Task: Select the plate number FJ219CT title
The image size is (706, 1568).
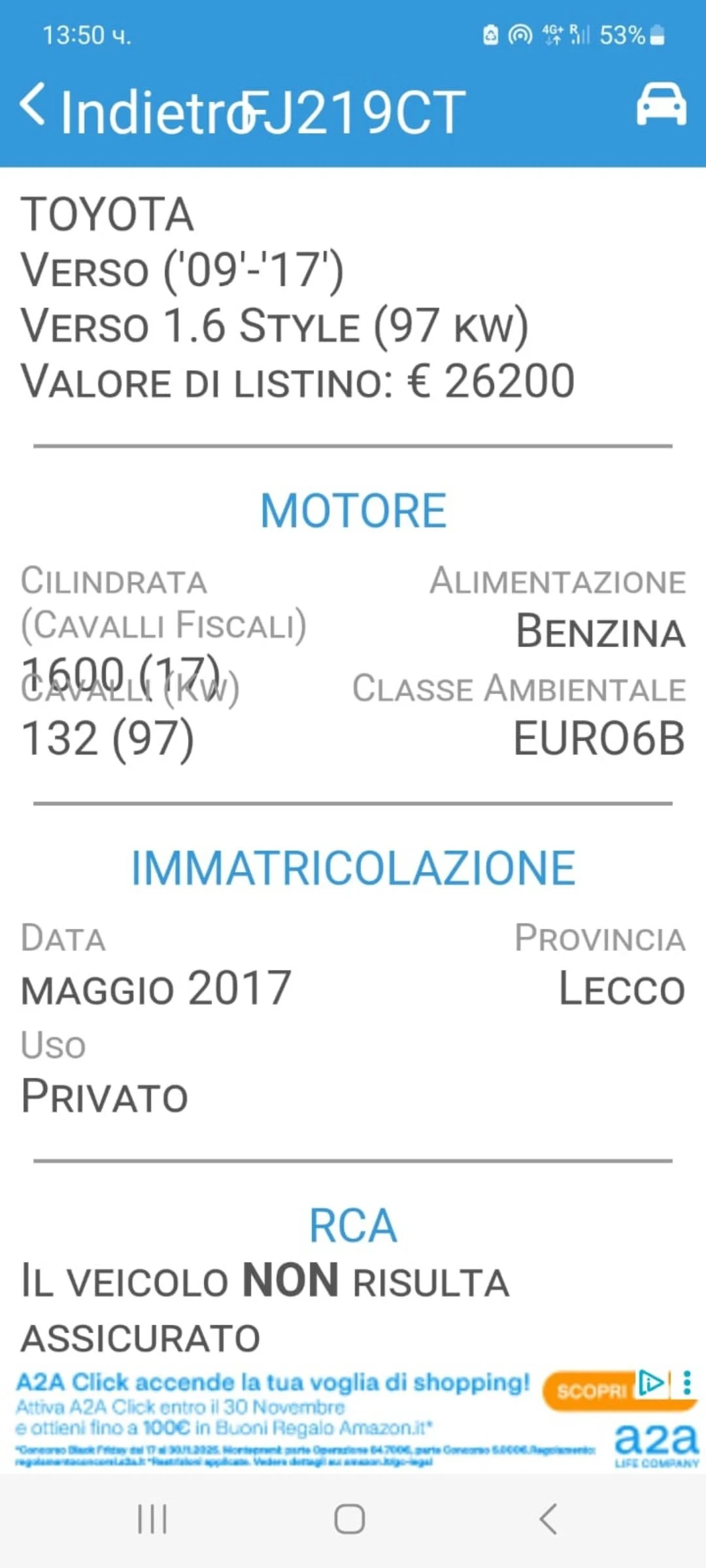Action: tap(356, 108)
